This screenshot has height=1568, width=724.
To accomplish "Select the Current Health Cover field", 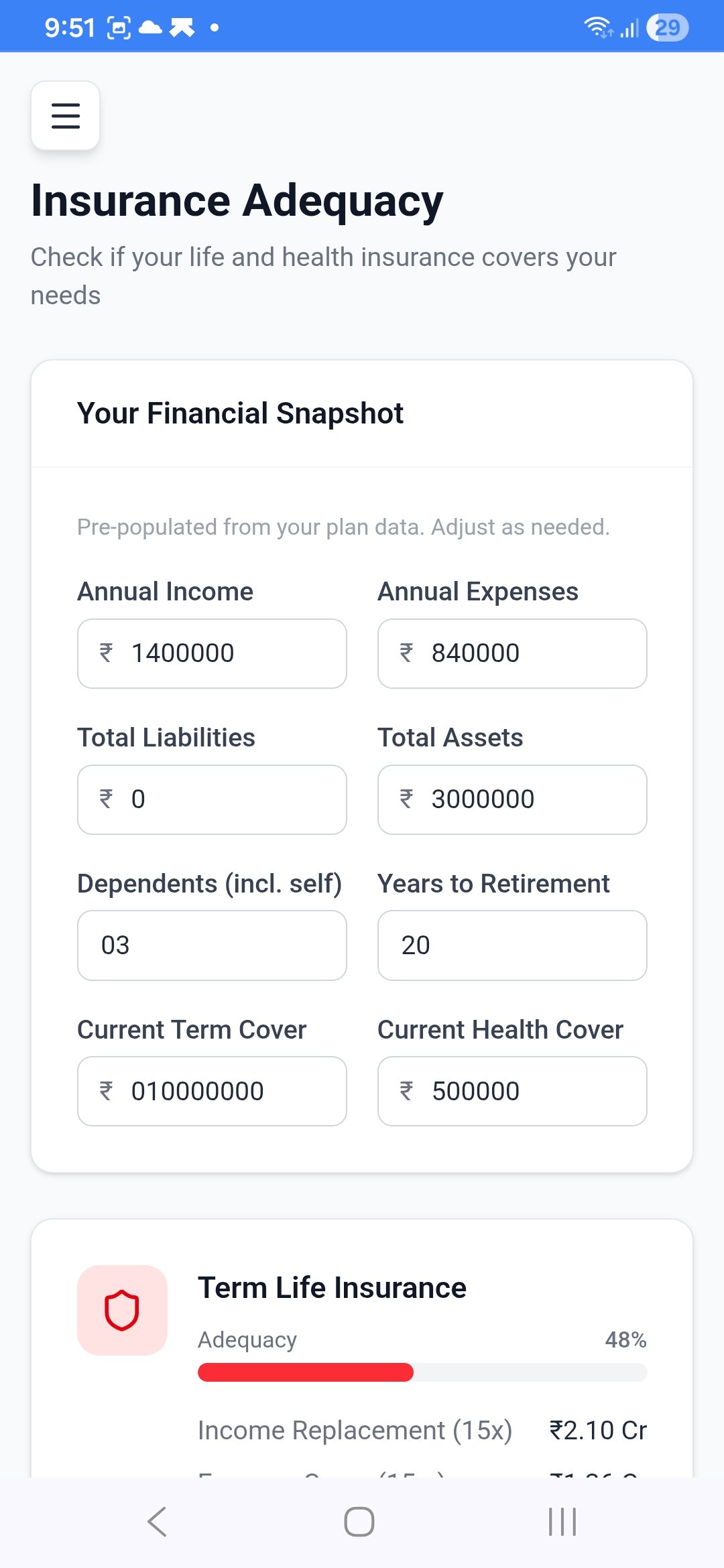I will [x=512, y=1091].
